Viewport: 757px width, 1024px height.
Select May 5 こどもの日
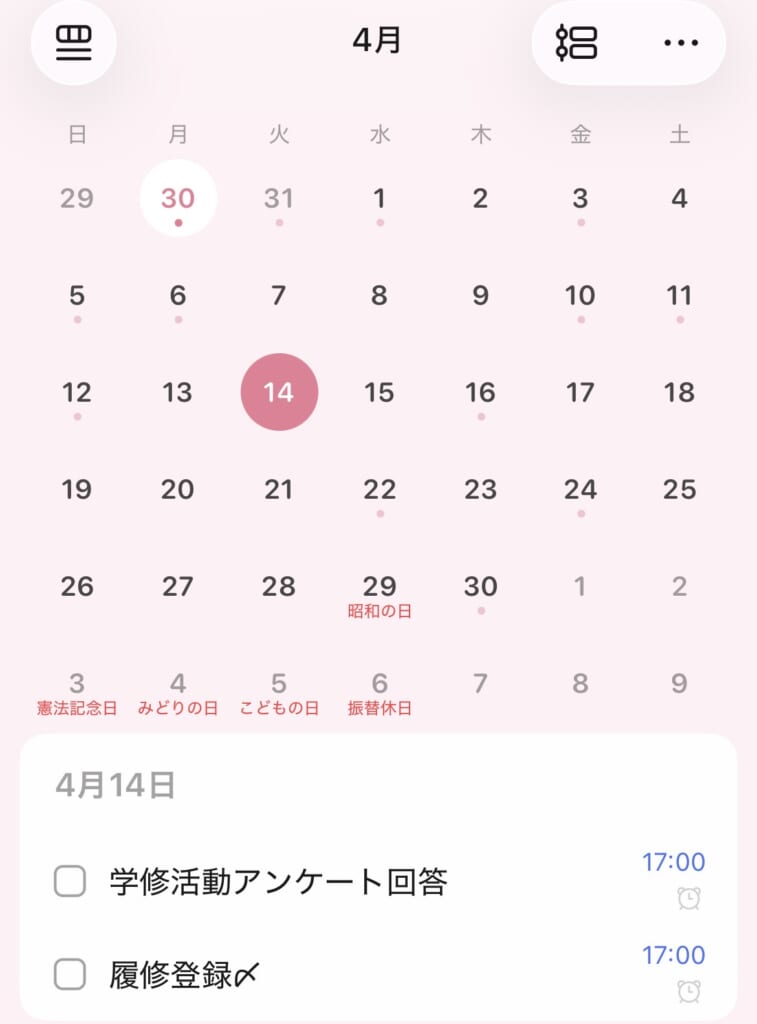click(x=279, y=688)
